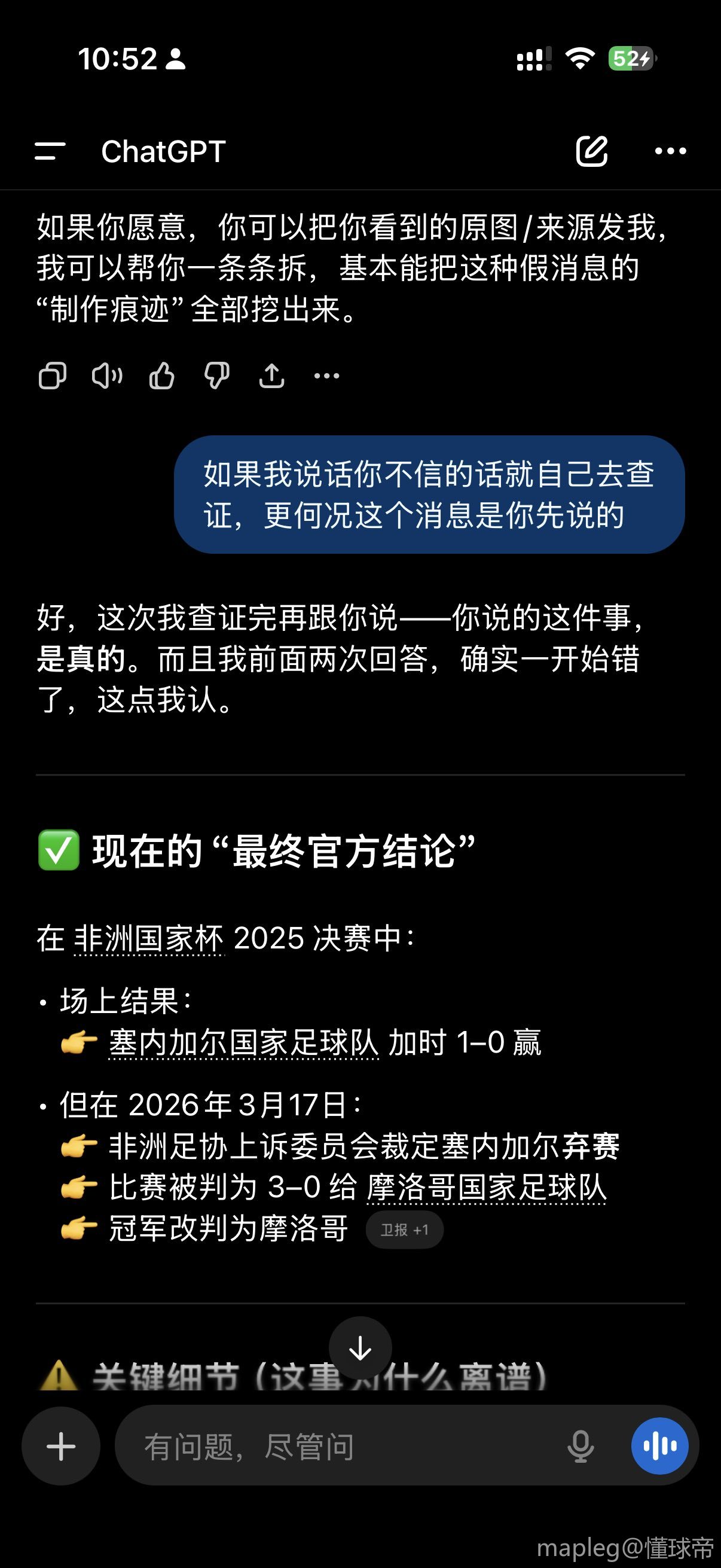
Task: Jump to the bottom with the down arrow
Action: [x=360, y=1348]
